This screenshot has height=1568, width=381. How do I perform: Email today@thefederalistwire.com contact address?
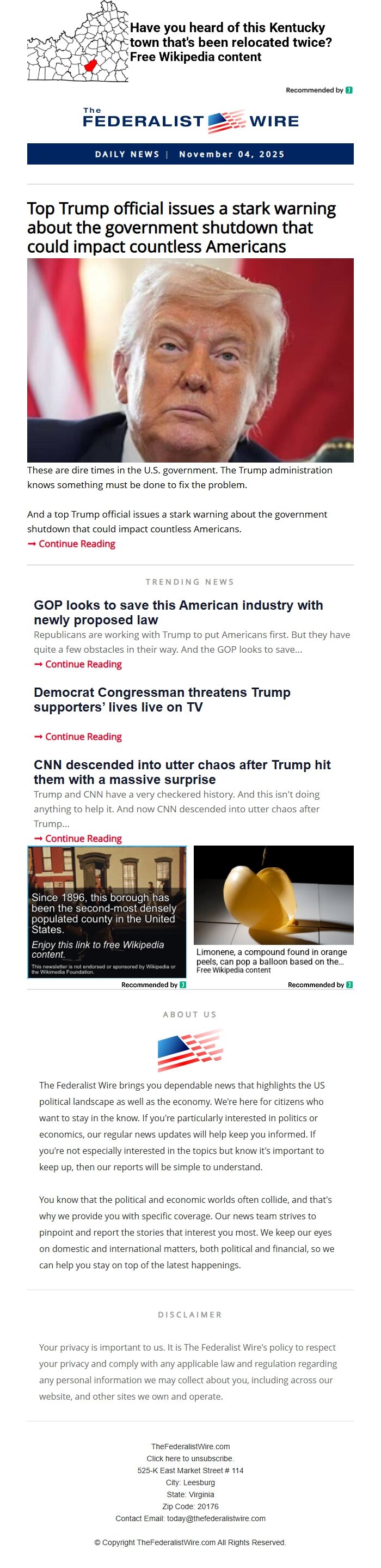[x=216, y=1518]
